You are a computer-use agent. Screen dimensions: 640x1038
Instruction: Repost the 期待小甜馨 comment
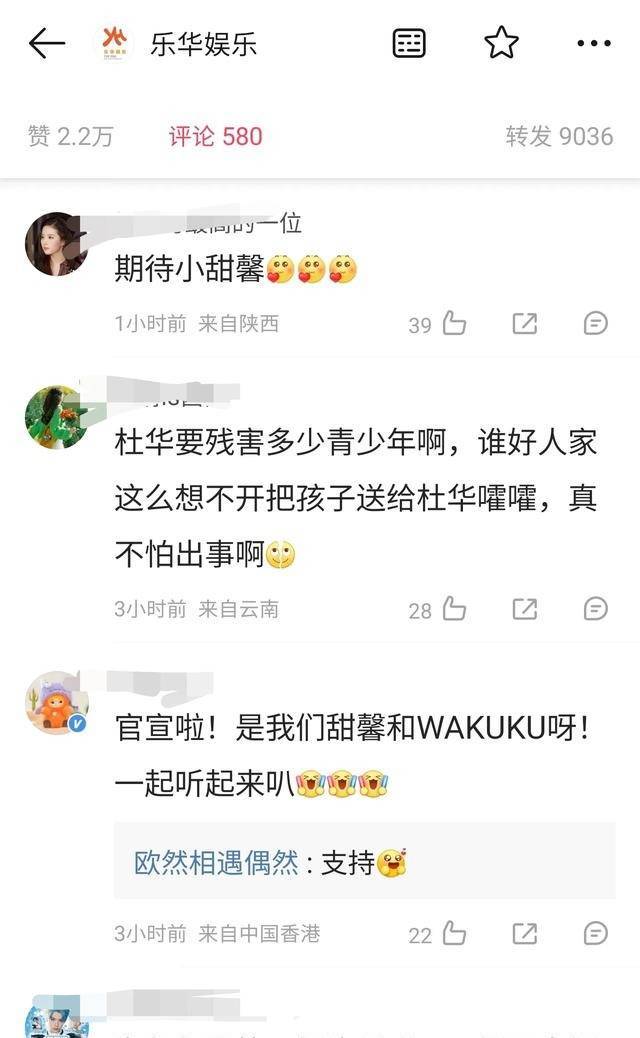[x=524, y=323]
